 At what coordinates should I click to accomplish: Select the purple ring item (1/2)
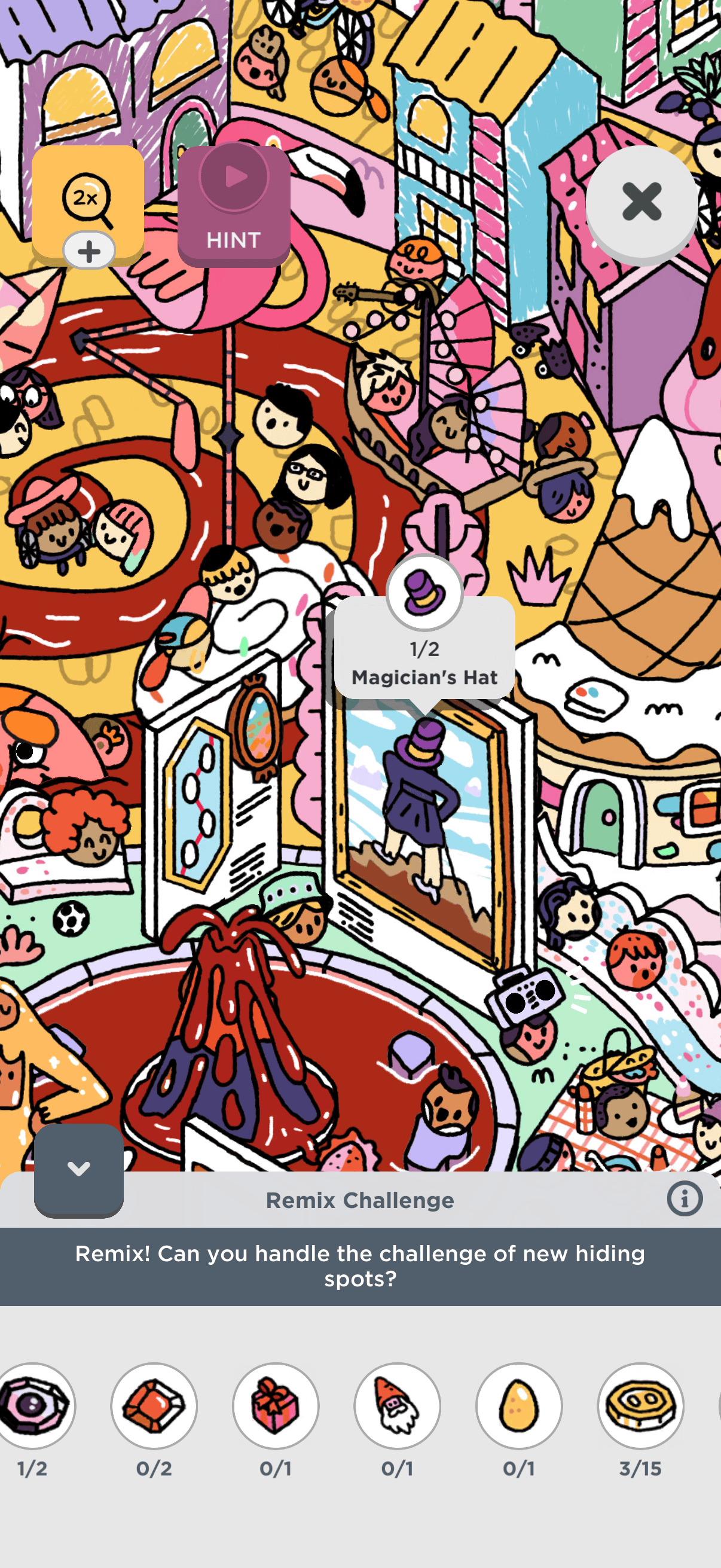[x=33, y=1405]
